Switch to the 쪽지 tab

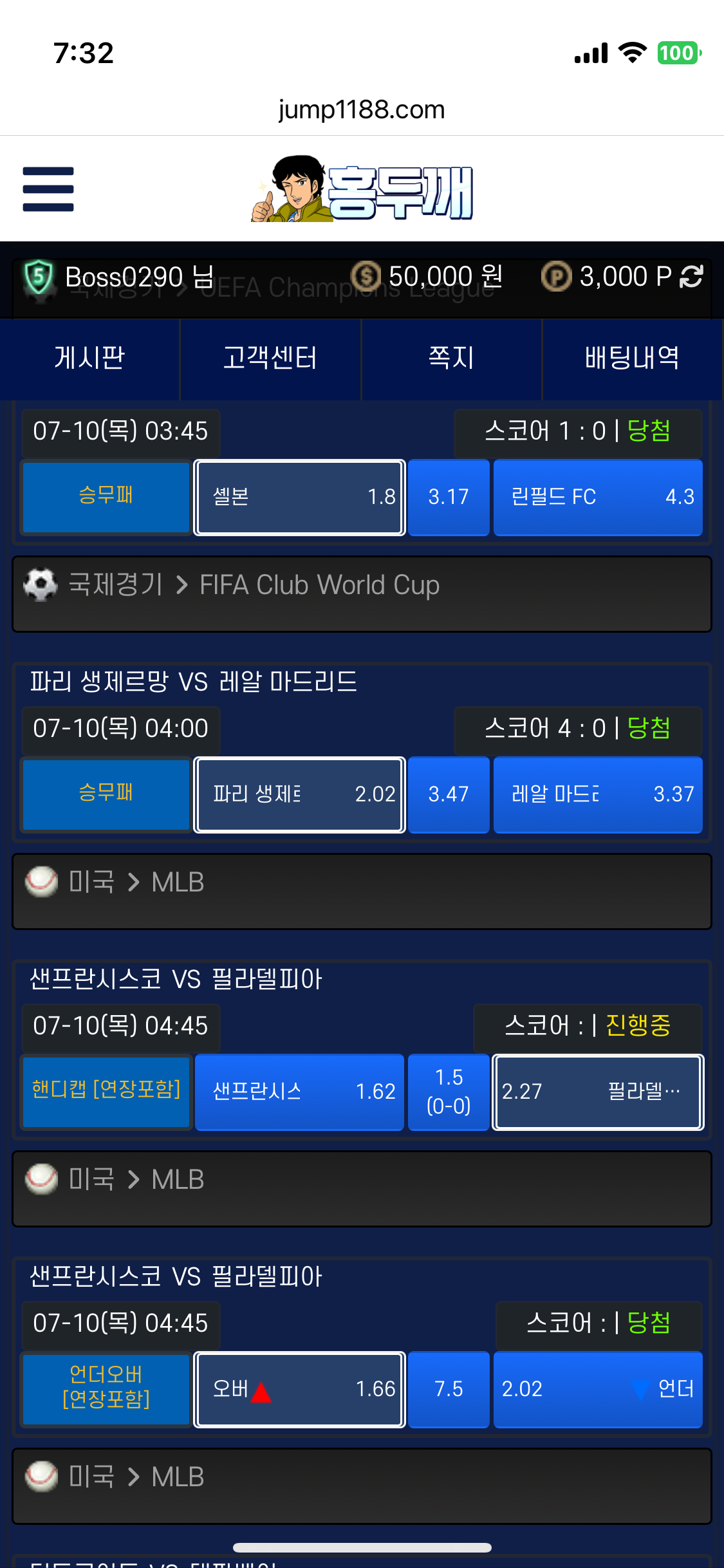pos(451,359)
